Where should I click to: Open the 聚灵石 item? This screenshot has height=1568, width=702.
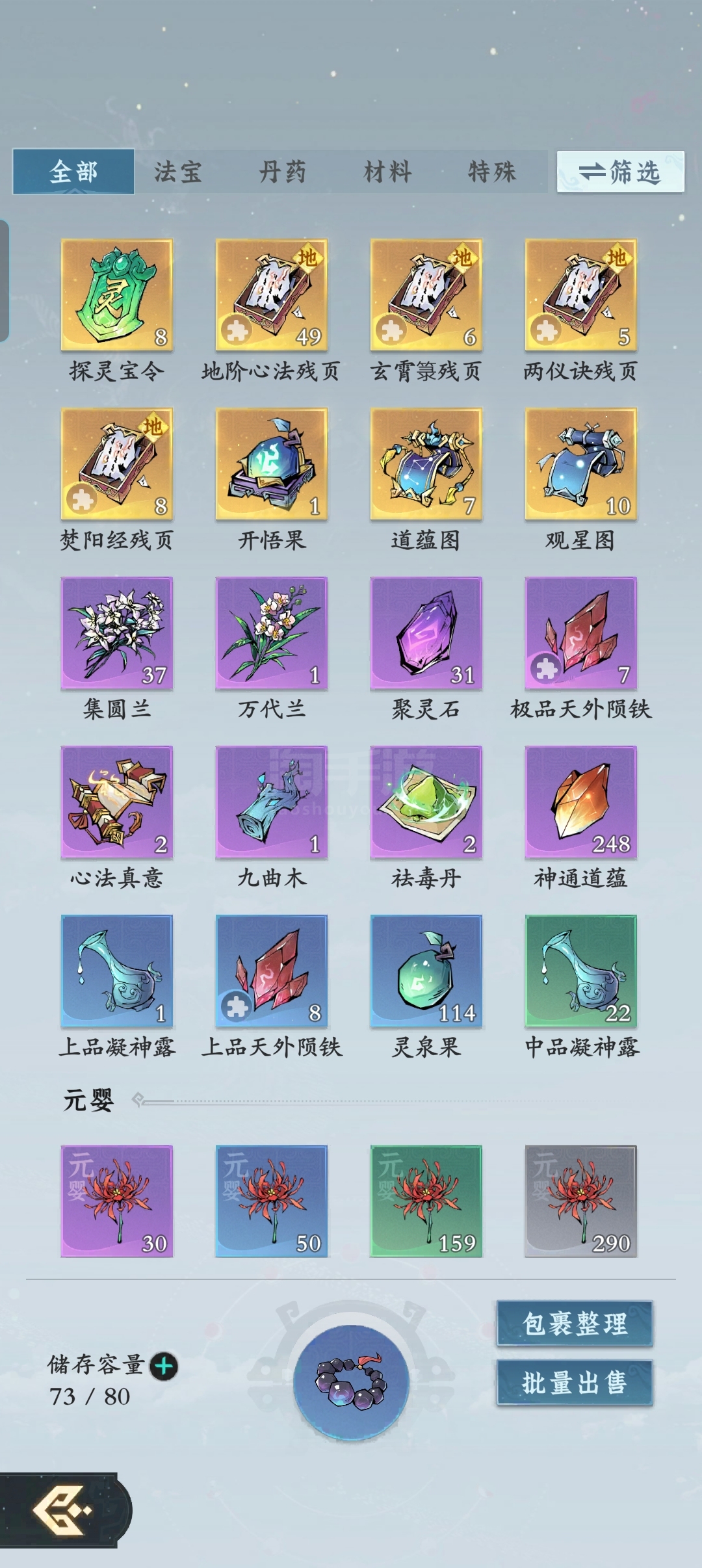426,633
